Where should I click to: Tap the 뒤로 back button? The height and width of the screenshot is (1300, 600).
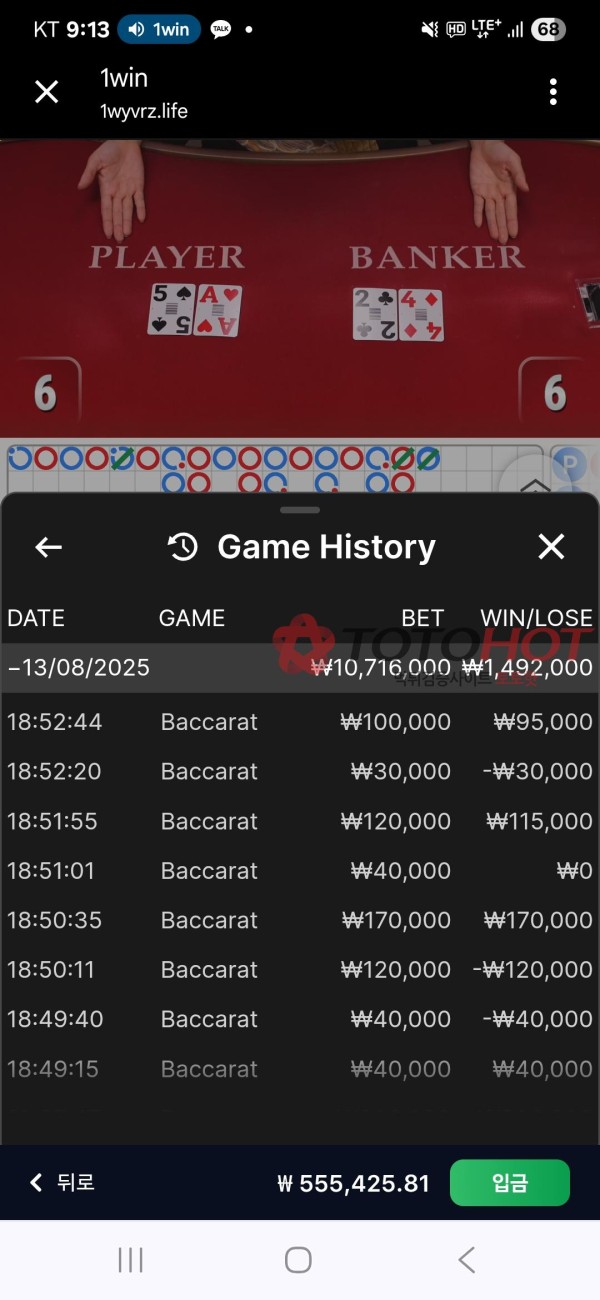coord(62,1183)
